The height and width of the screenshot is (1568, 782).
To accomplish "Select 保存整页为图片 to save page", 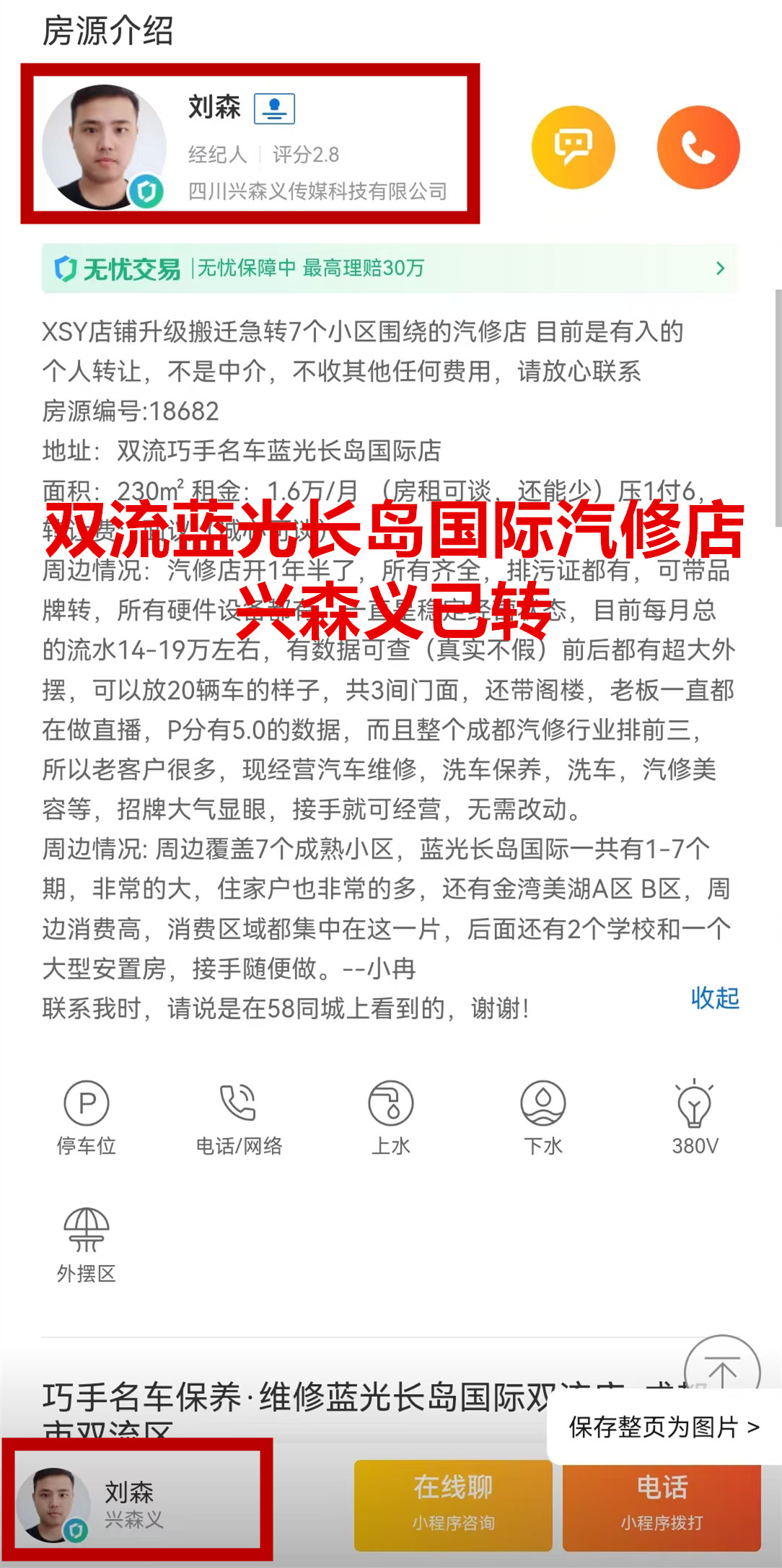I will (x=664, y=1427).
